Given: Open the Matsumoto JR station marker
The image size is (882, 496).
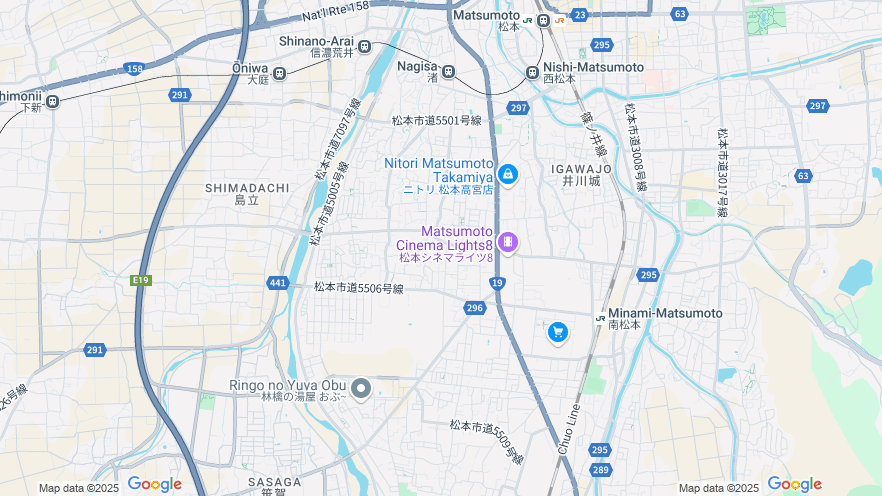Looking at the screenshot, I should coord(543,20).
